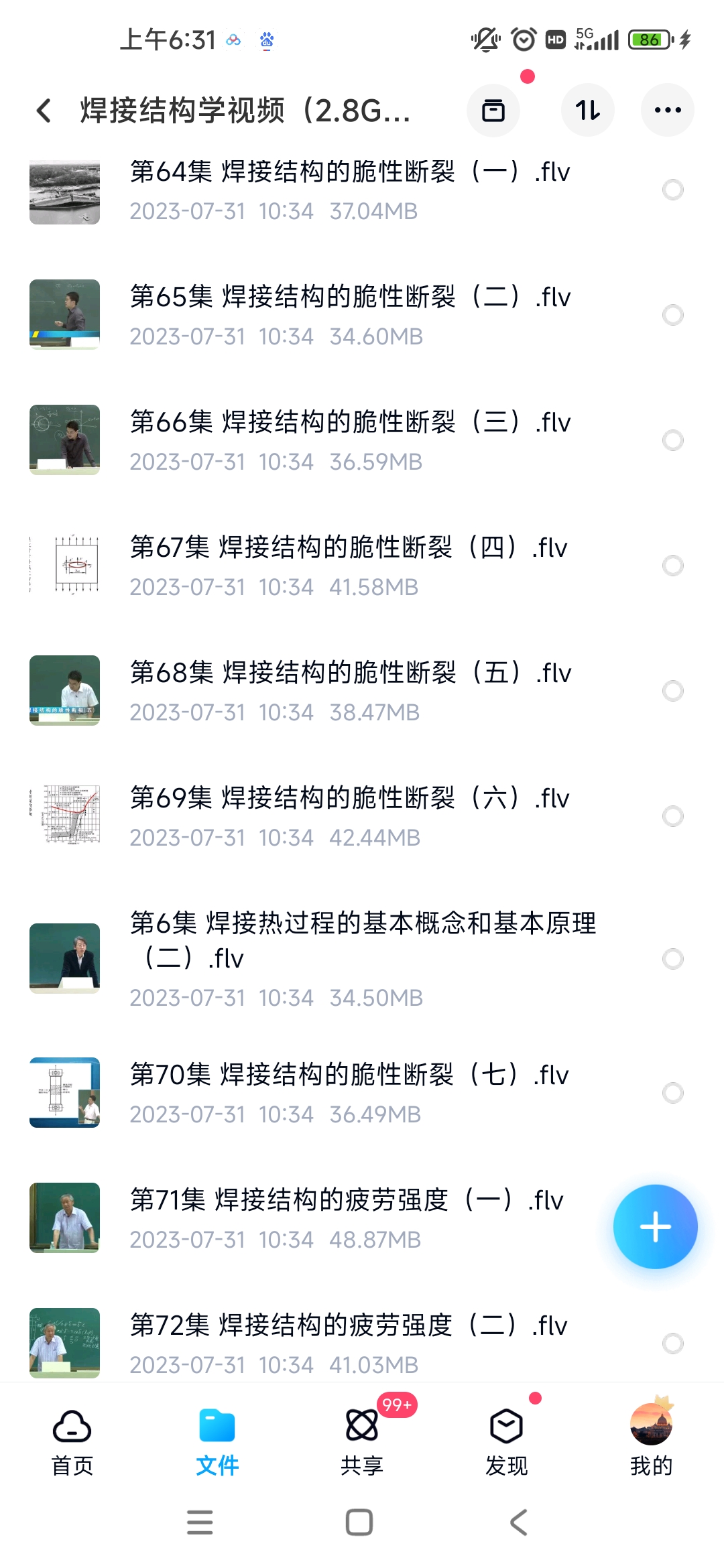Select the checkbox for 第72集 video
The image size is (724, 1568).
[x=672, y=1343]
